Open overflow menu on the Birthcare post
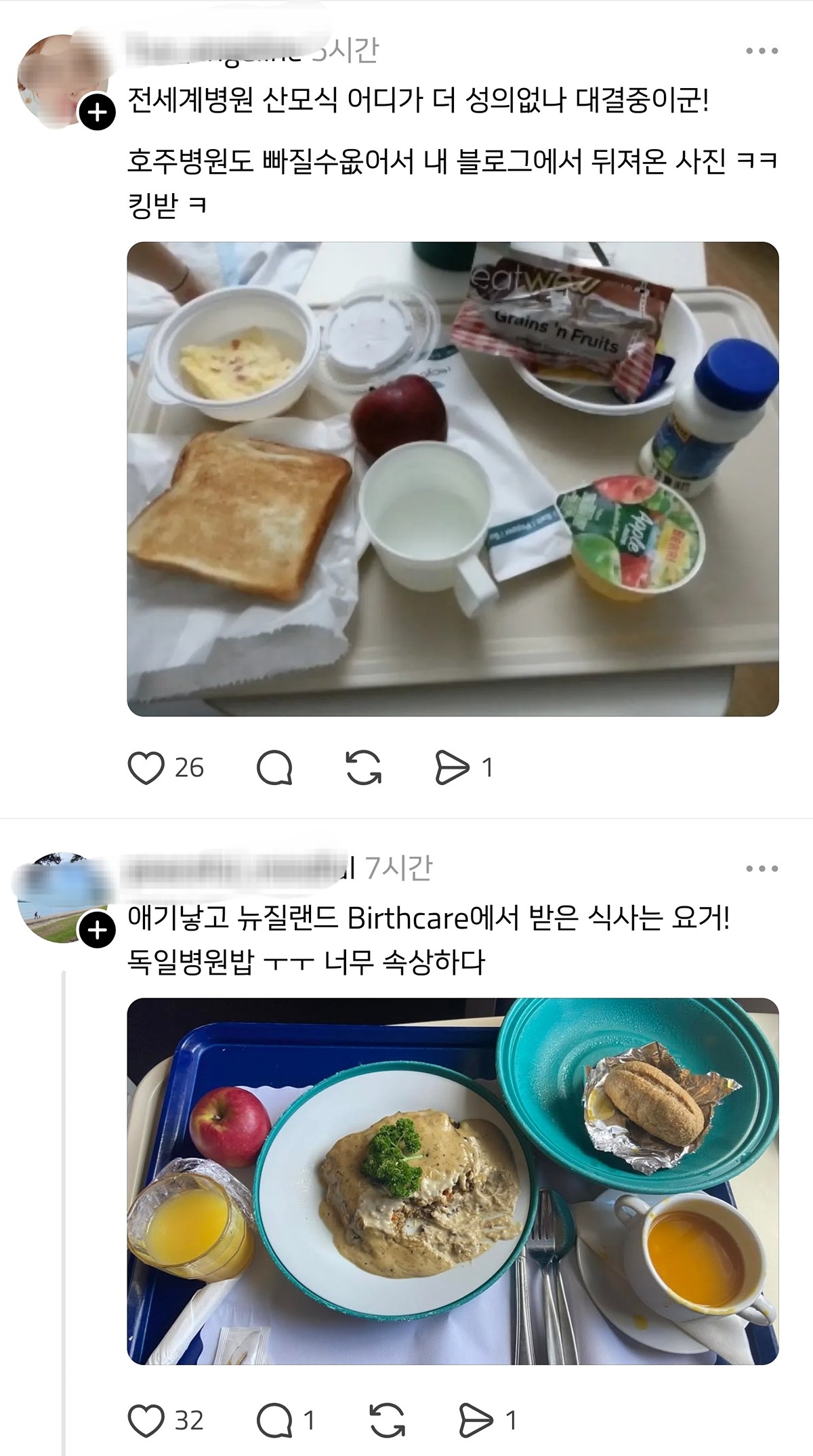Screen dimensions: 813x1456 pos(762,869)
